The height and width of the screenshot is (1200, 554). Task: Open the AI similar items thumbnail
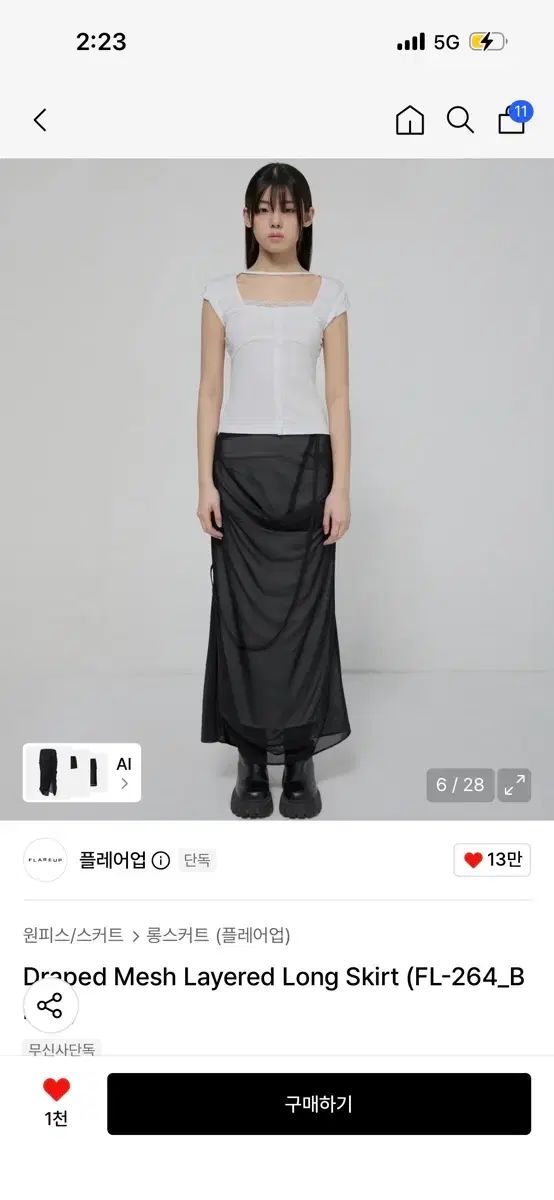coord(82,773)
